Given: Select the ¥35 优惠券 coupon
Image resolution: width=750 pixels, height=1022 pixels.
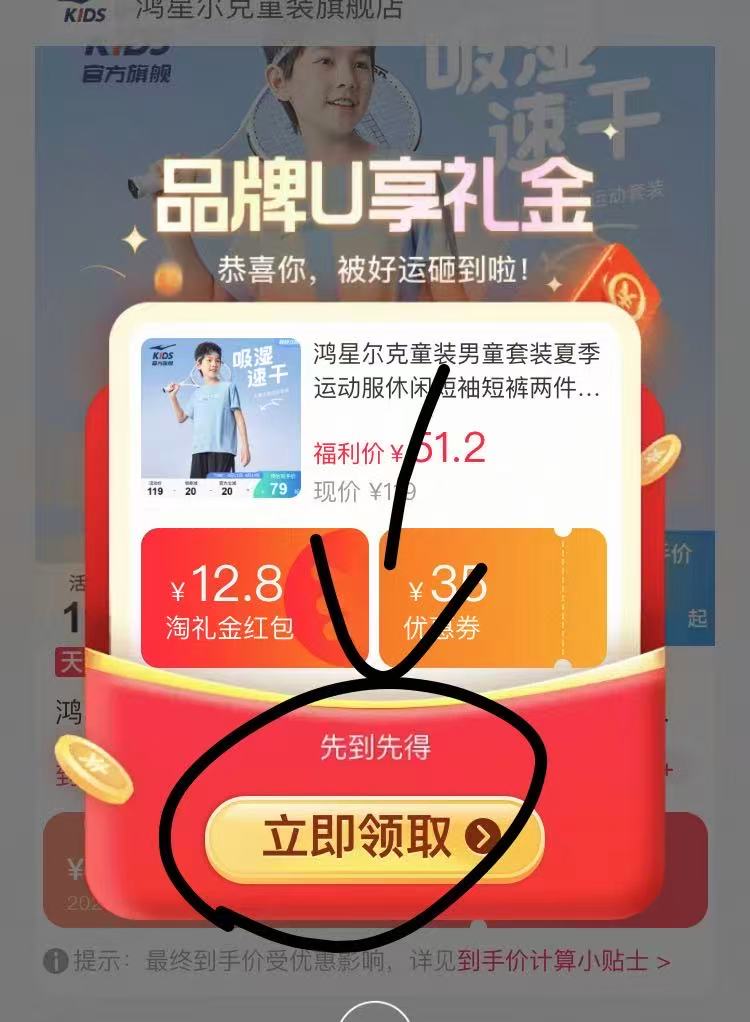Looking at the screenshot, I should [491, 597].
